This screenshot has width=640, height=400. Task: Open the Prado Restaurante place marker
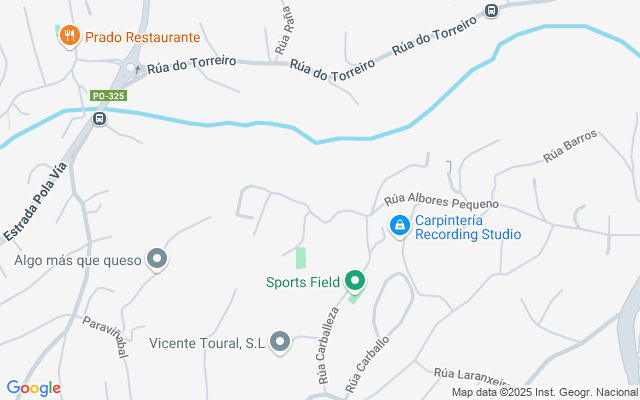tap(69, 37)
